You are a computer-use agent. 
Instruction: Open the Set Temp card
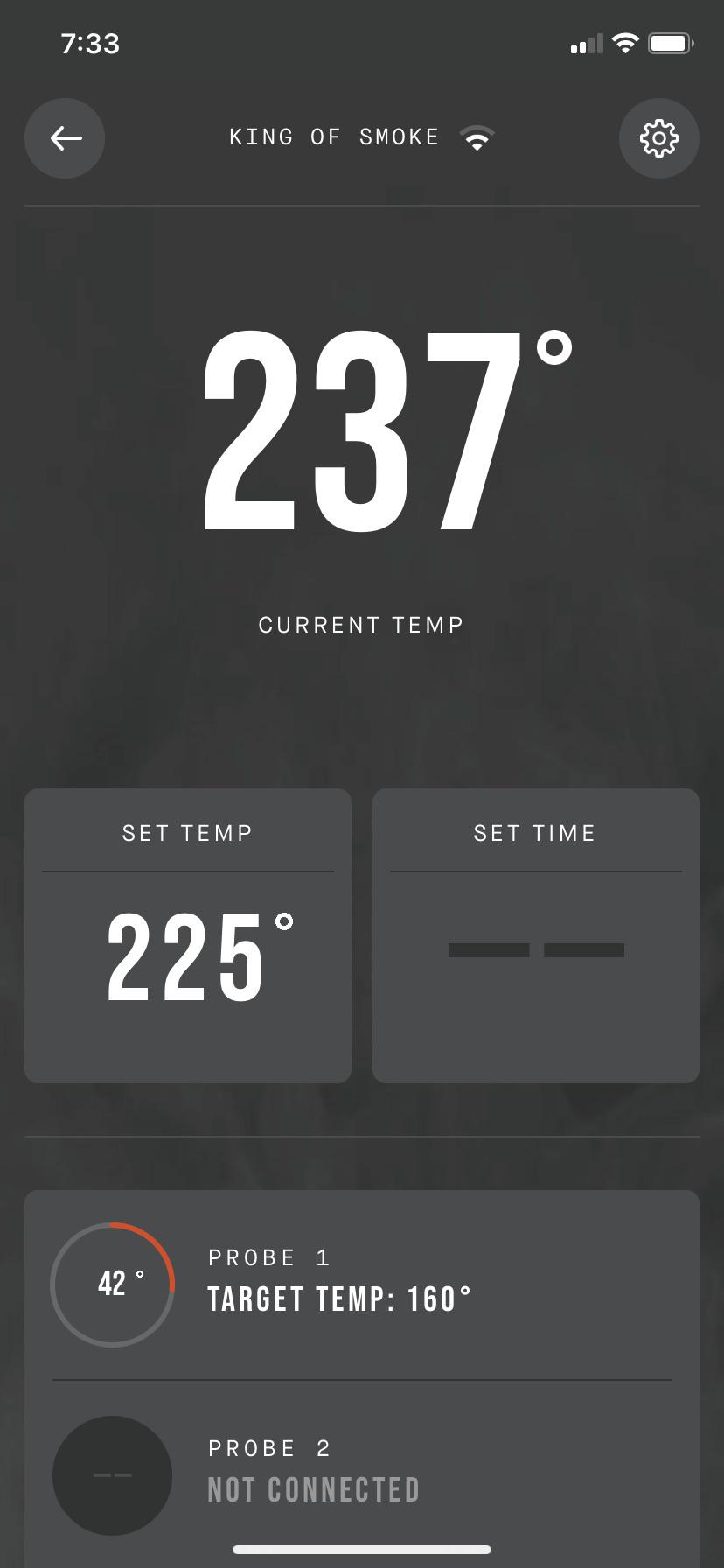click(x=188, y=935)
